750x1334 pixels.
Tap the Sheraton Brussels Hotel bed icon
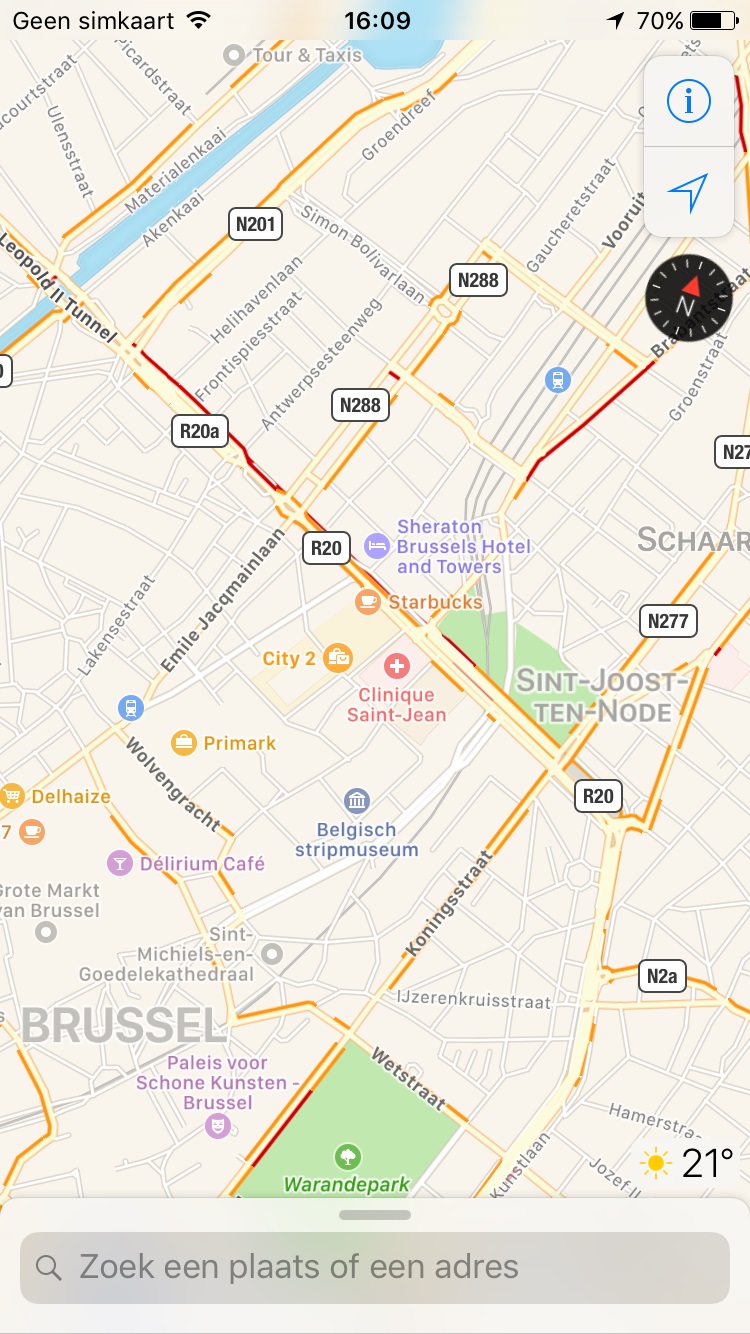(x=375, y=546)
